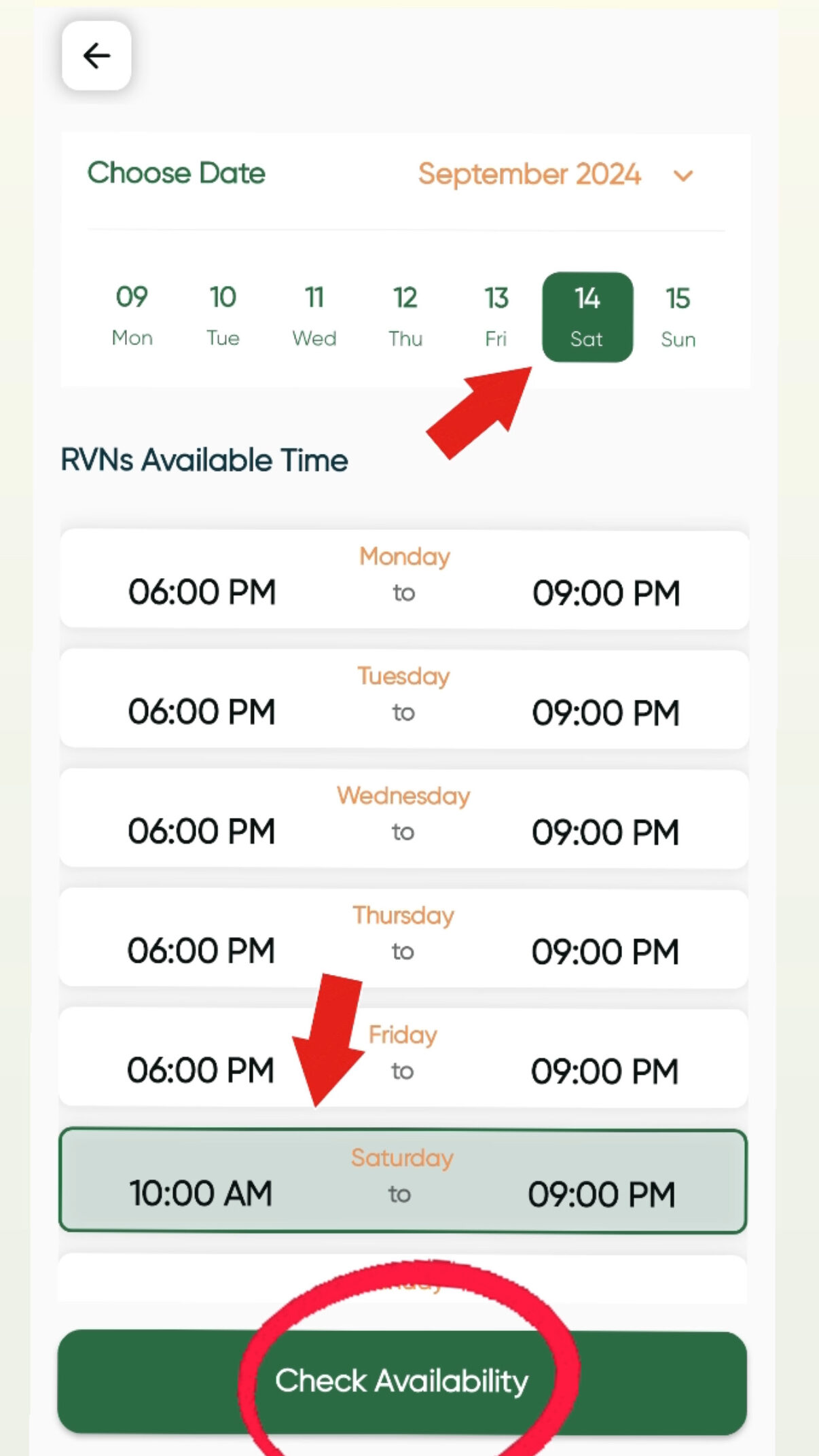The width and height of the screenshot is (819, 1456).
Task: Choose date 15 Sun
Action: point(678,317)
